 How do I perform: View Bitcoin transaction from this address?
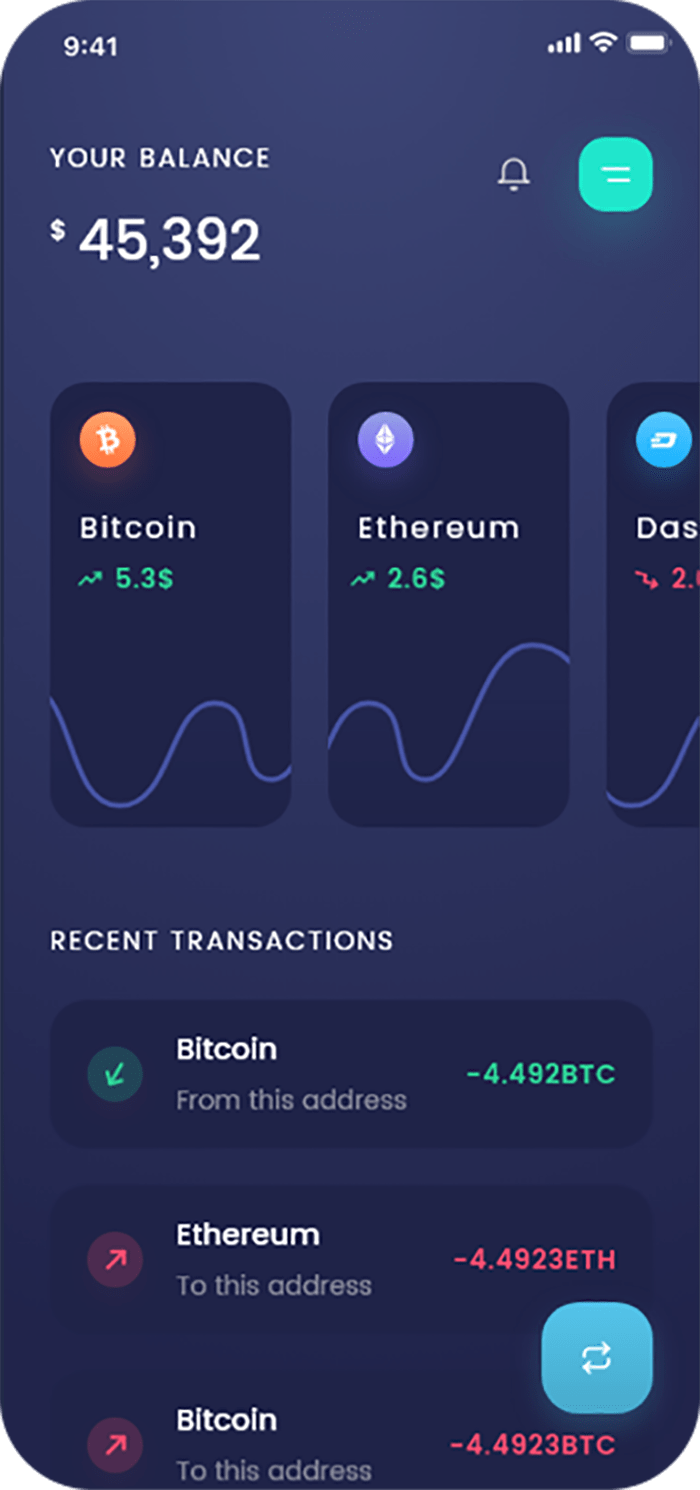(350, 1074)
